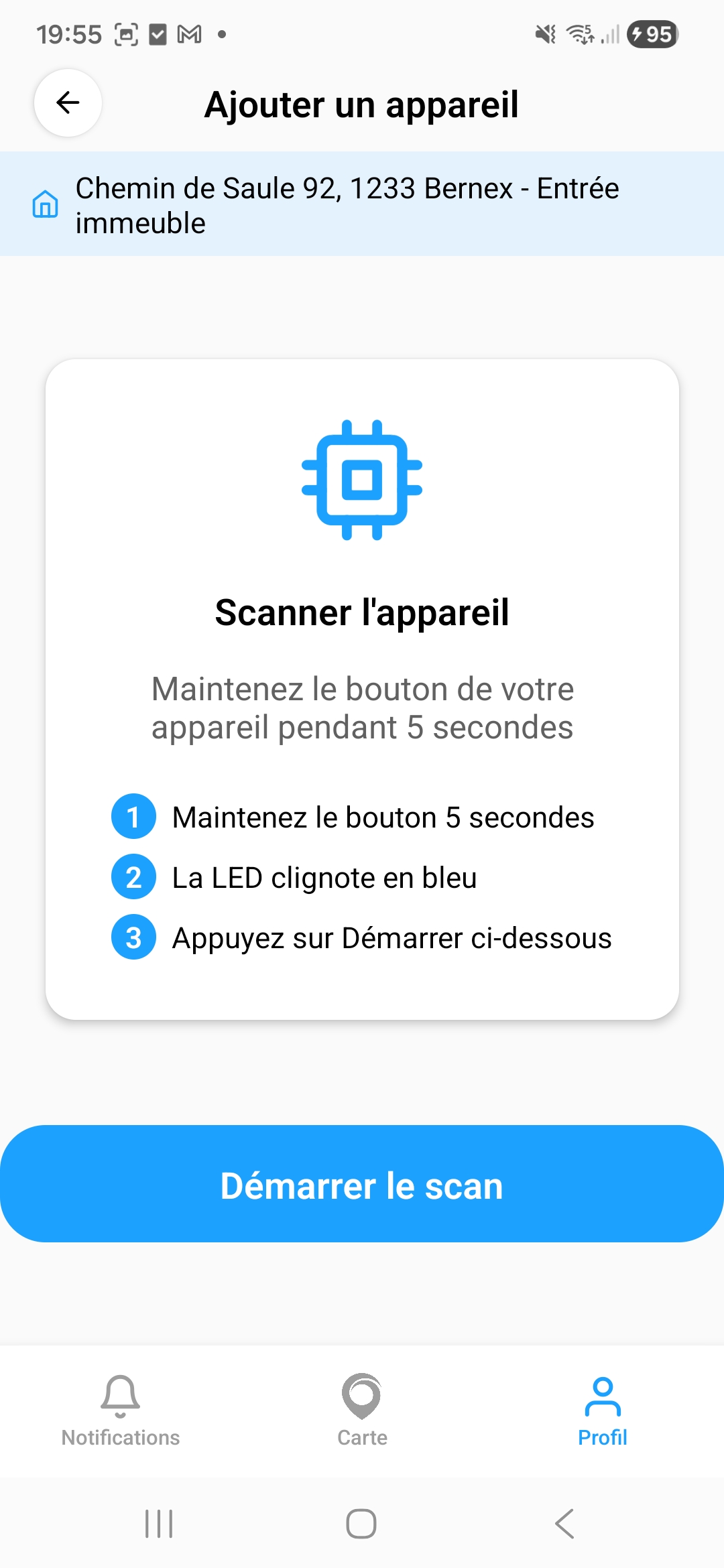Select the address banner Chemin de Saule 92
Image resolution: width=724 pixels, height=1568 pixels.
[362, 204]
